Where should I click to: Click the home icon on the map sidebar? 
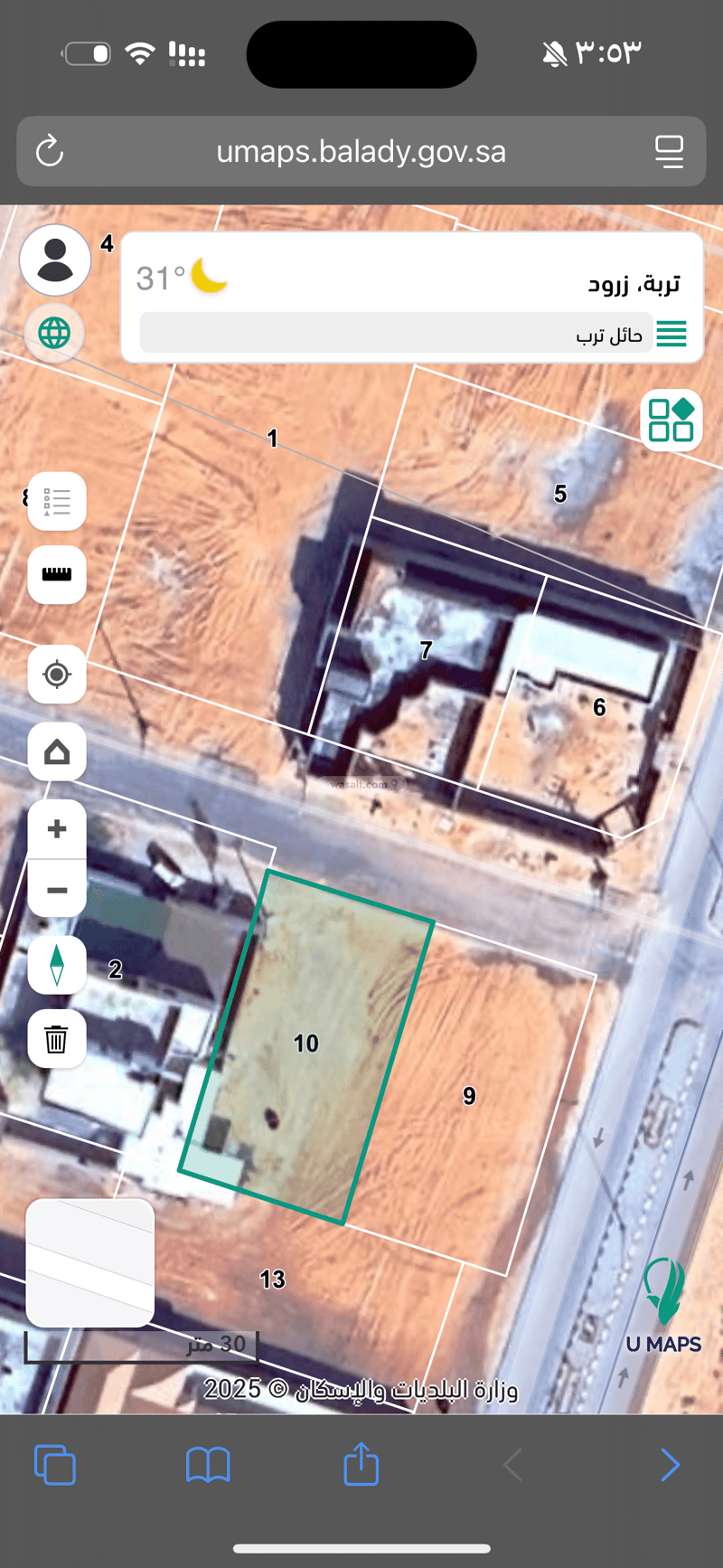point(56,751)
